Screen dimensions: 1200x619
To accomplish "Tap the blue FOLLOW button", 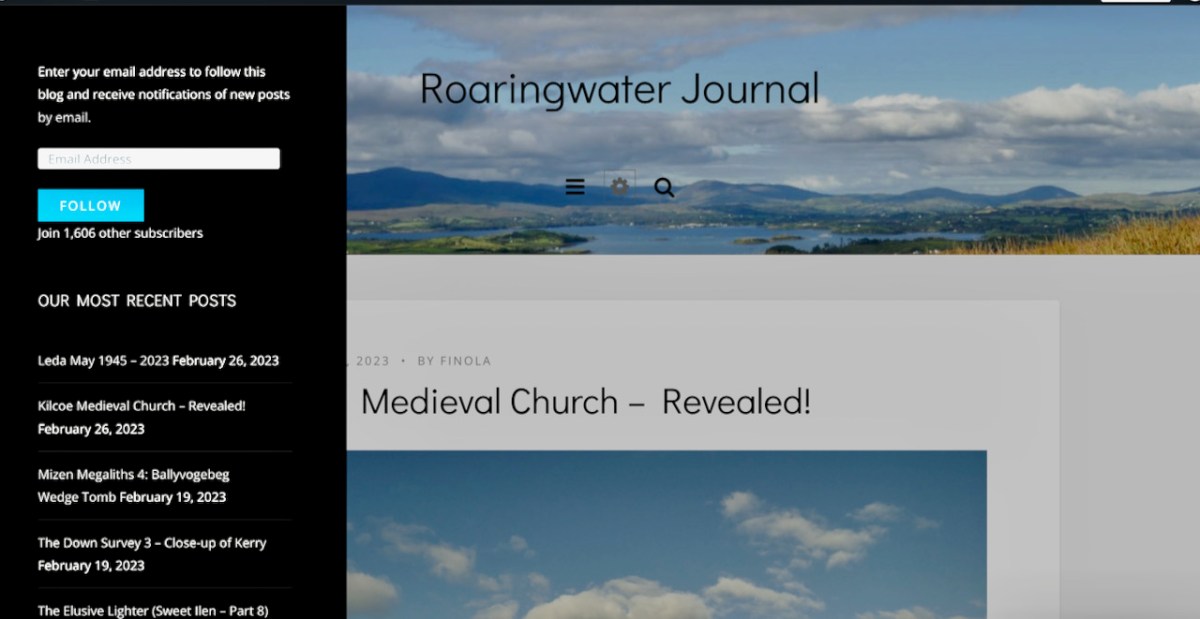I will tap(91, 205).
